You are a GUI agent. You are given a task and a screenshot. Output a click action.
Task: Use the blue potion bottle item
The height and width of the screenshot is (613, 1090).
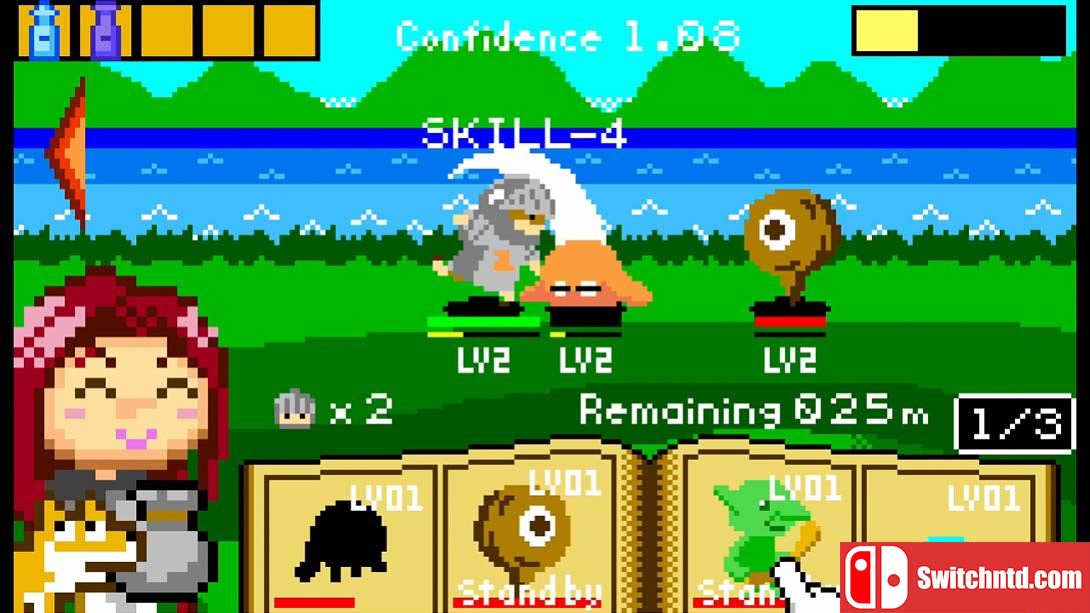coord(44,30)
